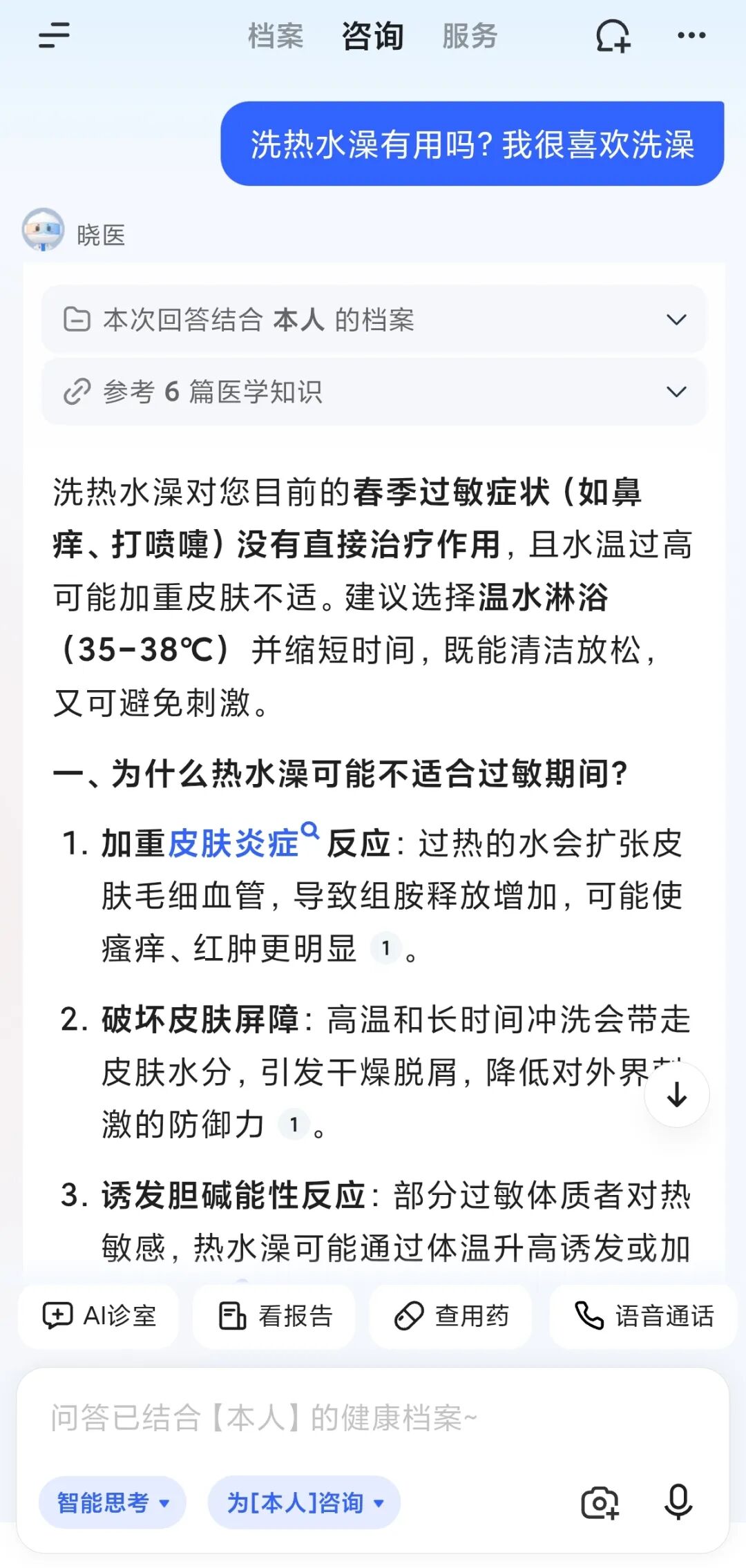Start a new consultation chat
Viewport: 746px width, 1568px height.
(612, 36)
